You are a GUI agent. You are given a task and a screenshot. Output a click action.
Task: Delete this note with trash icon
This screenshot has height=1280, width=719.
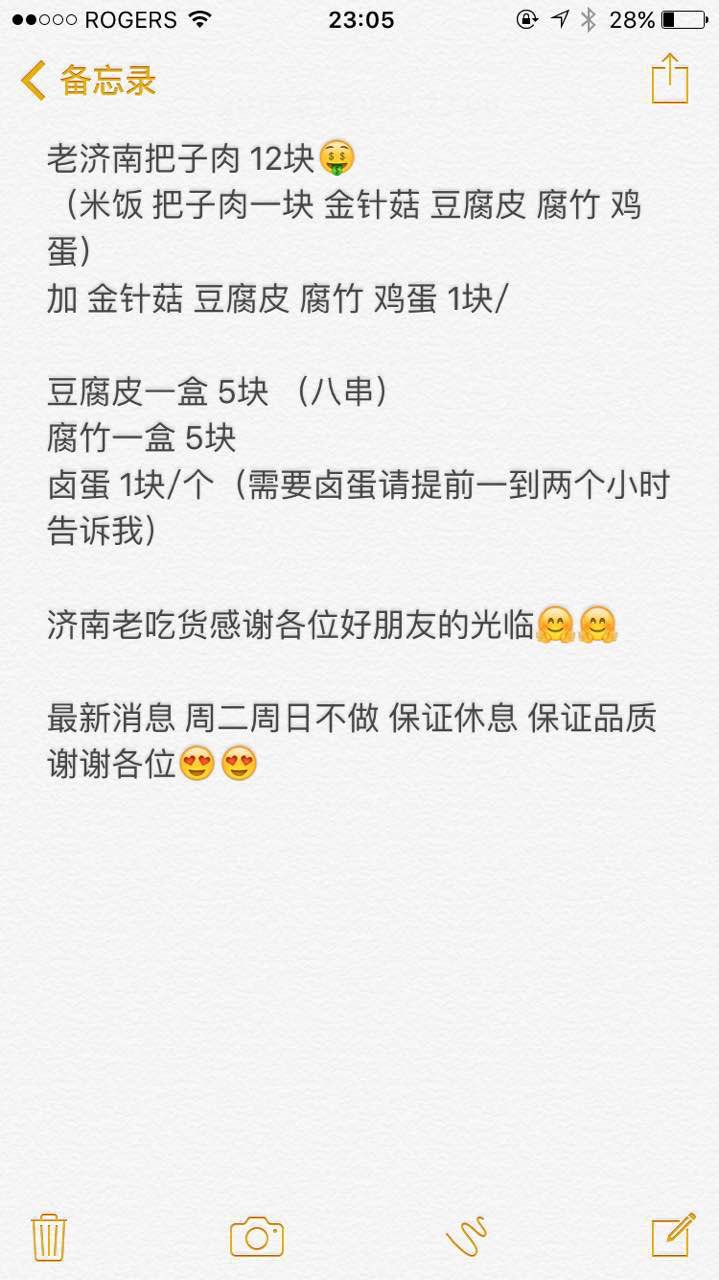click(x=49, y=1236)
